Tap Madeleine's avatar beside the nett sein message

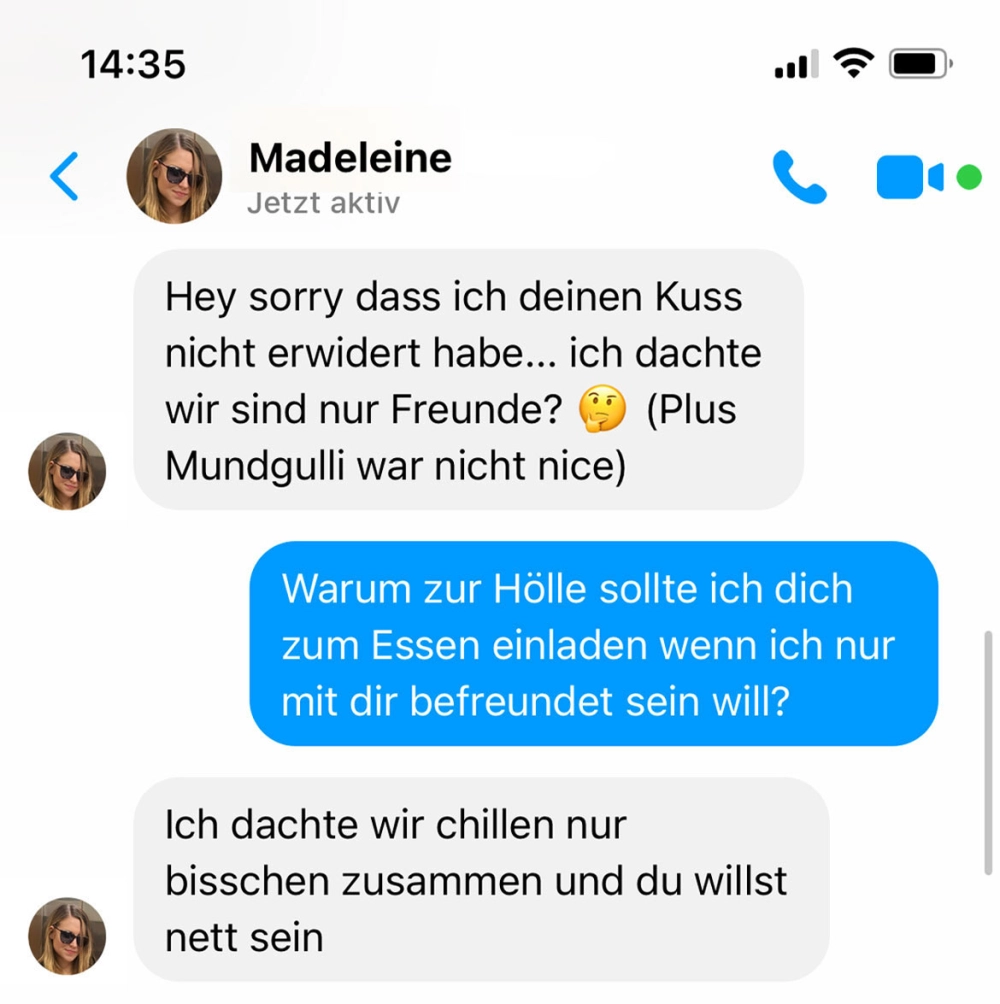point(67,936)
